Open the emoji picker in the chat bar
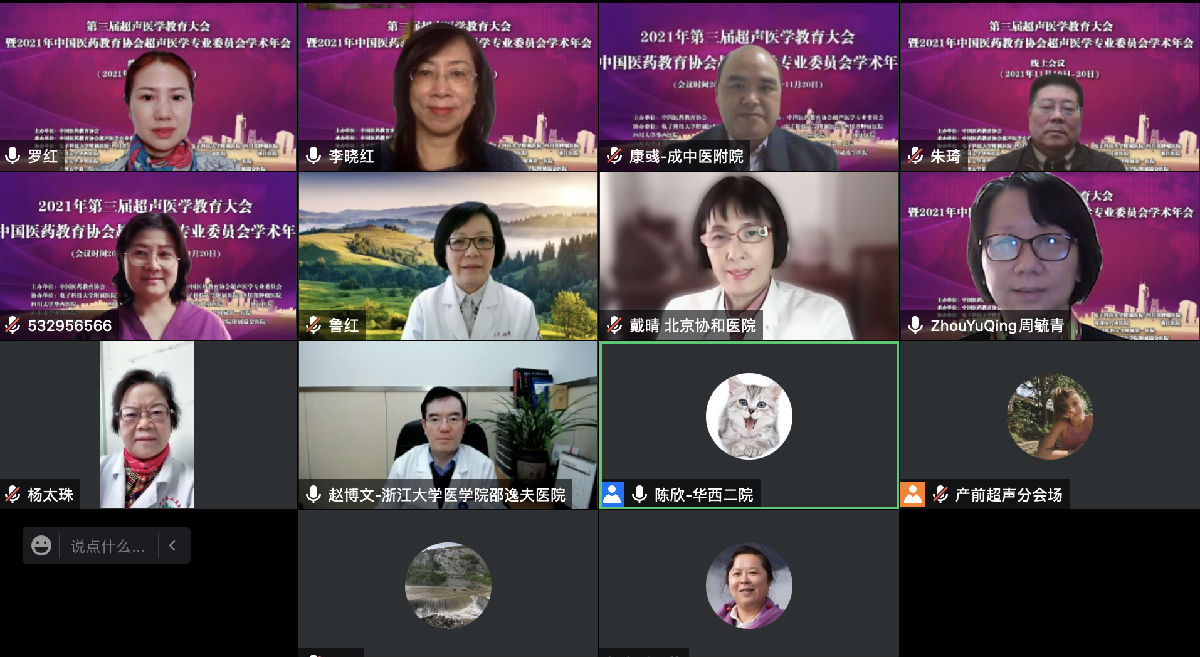This screenshot has width=1200, height=657. [x=41, y=546]
